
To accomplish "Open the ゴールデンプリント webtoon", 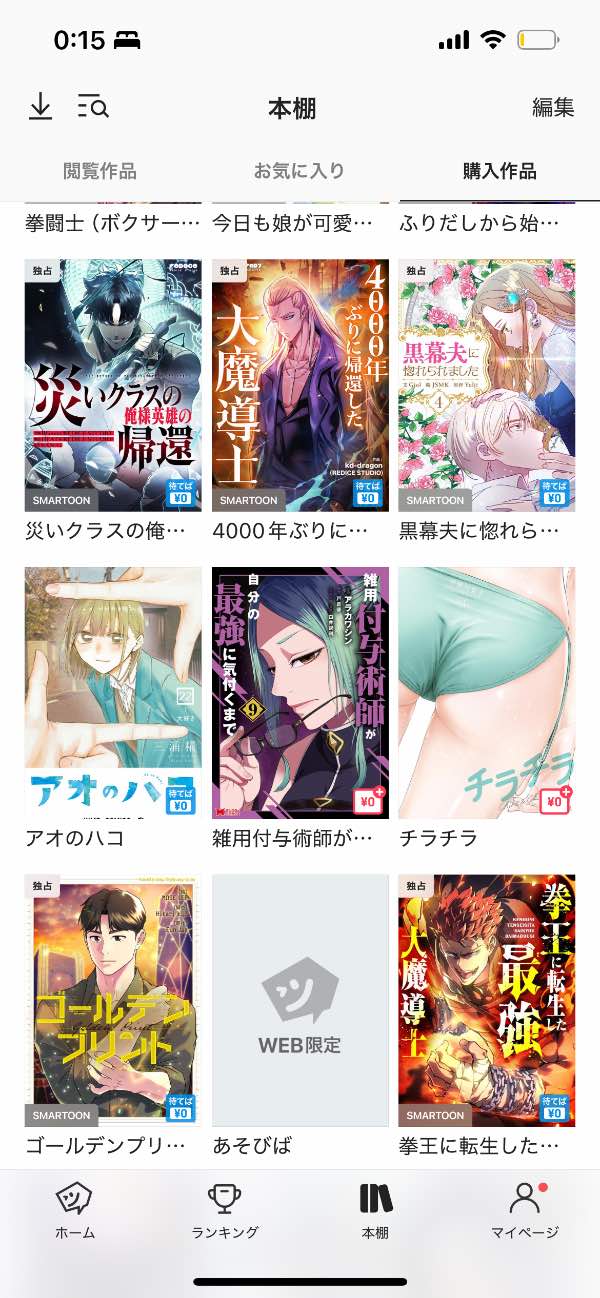I will coord(113,1000).
